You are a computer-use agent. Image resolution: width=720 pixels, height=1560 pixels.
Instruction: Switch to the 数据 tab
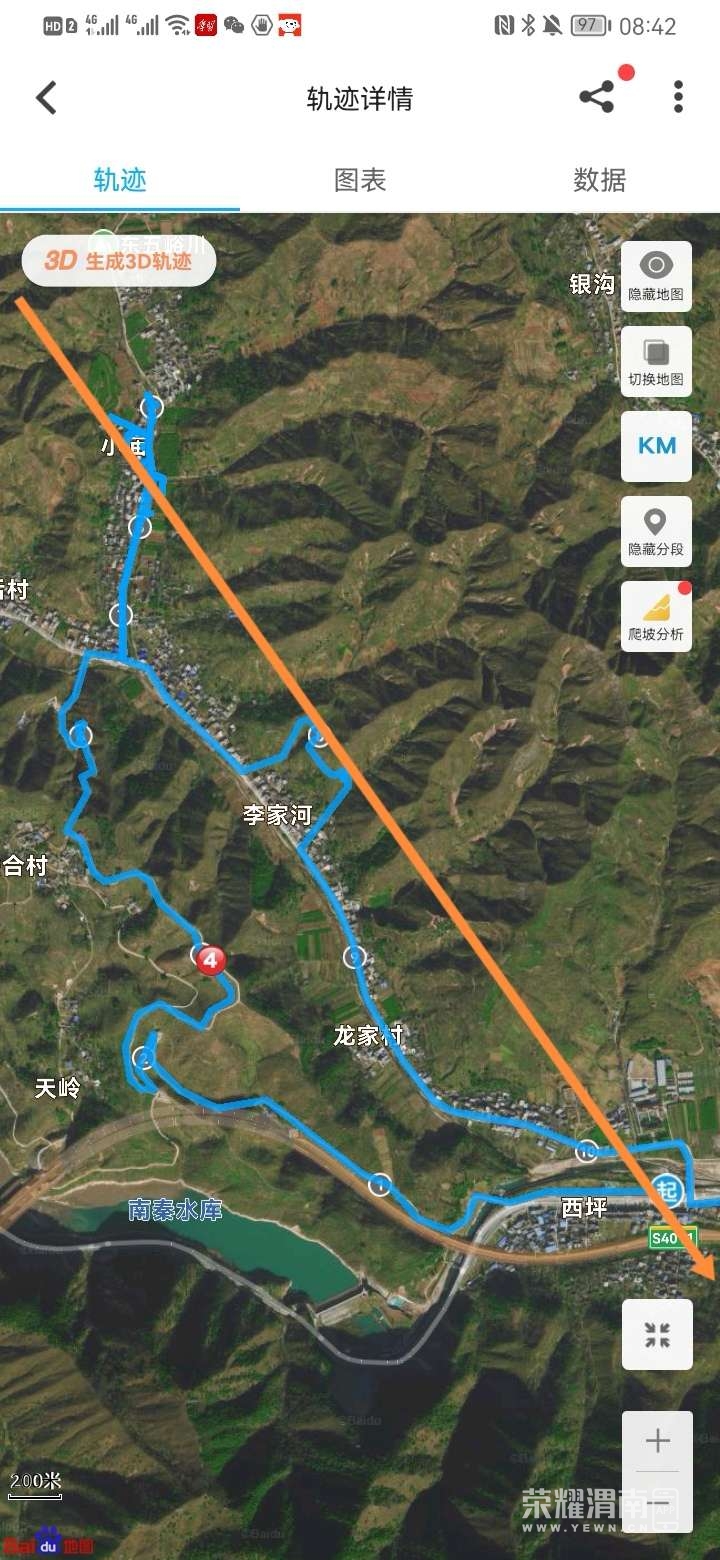(599, 180)
